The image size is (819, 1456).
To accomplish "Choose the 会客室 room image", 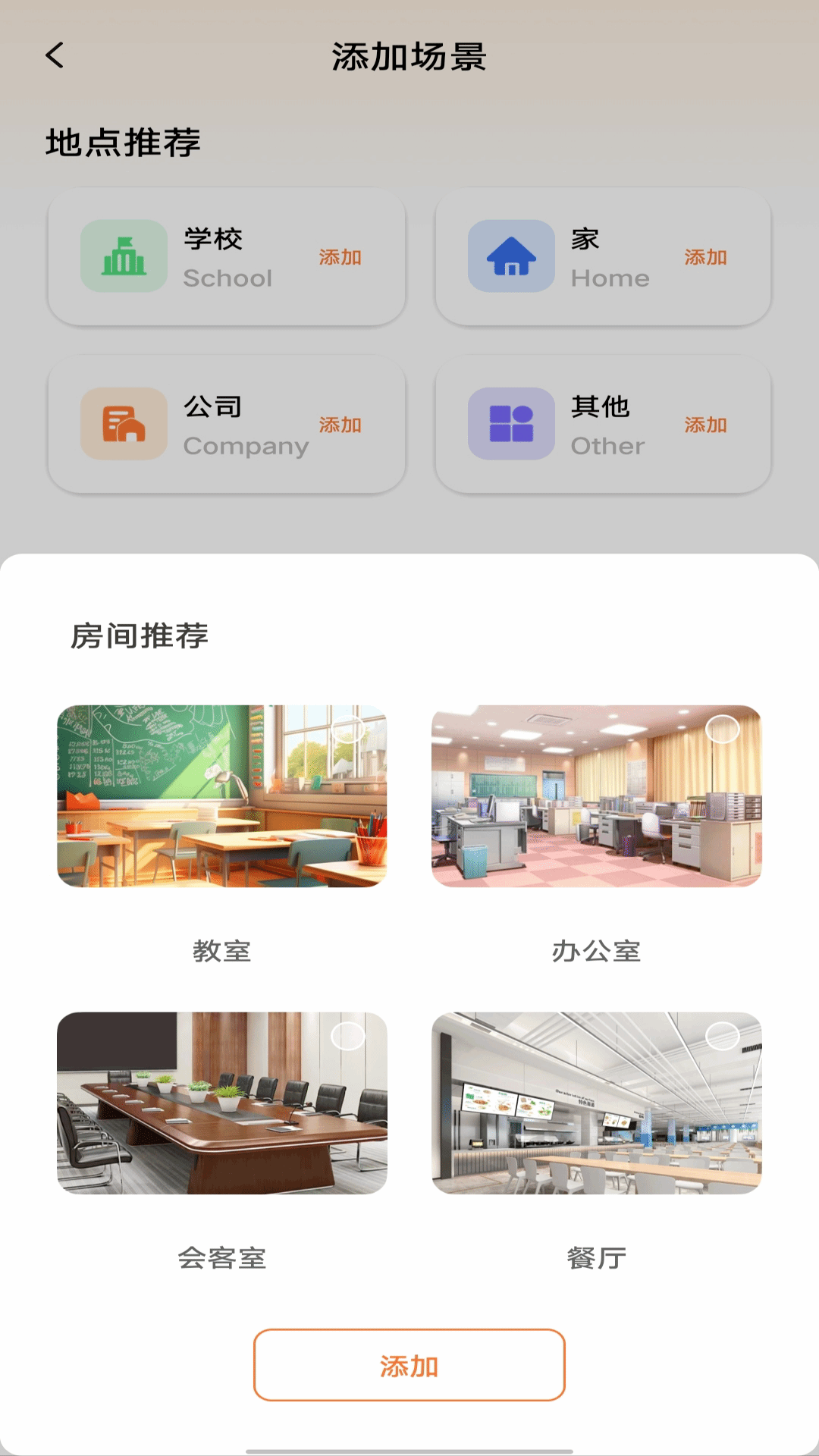I will click(222, 1103).
